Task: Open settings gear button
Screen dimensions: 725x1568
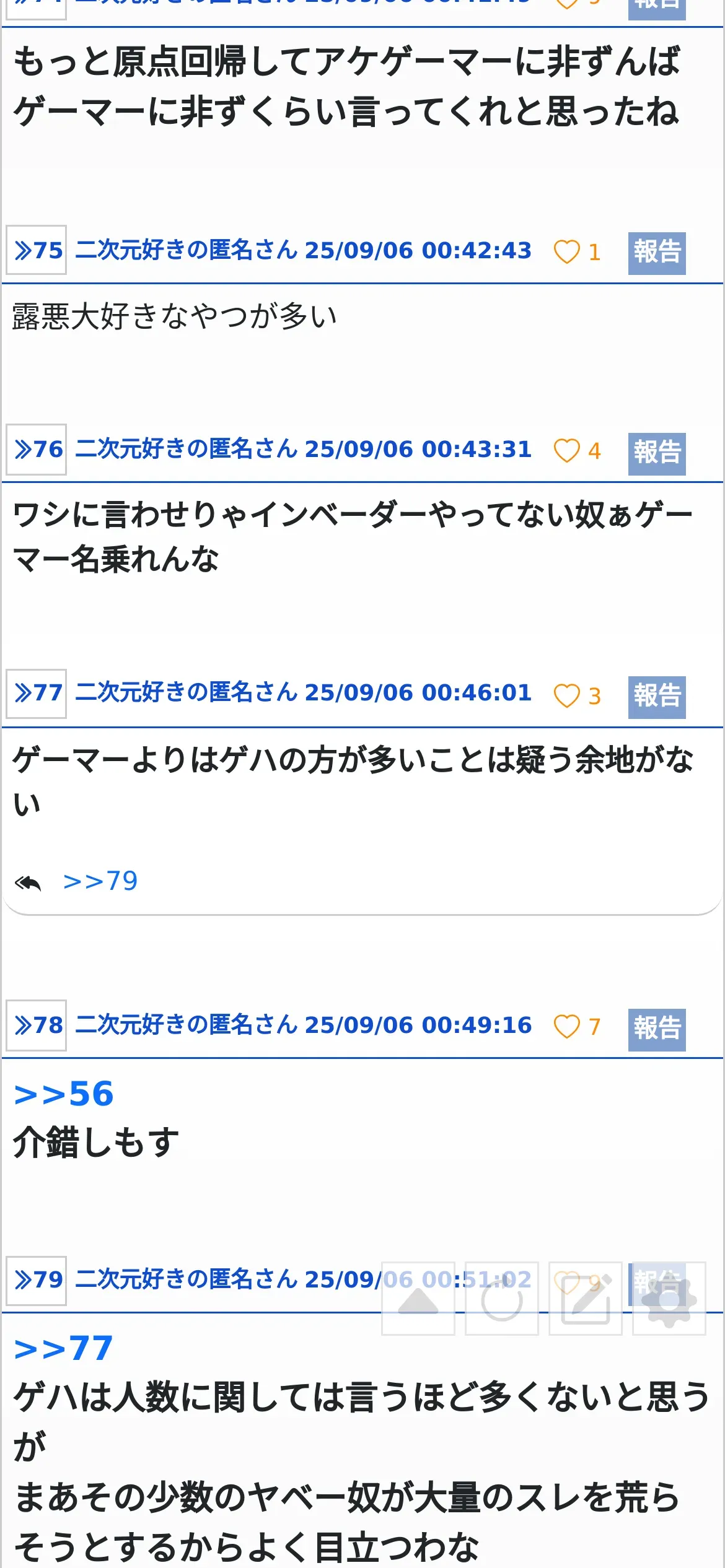Action: click(669, 1299)
